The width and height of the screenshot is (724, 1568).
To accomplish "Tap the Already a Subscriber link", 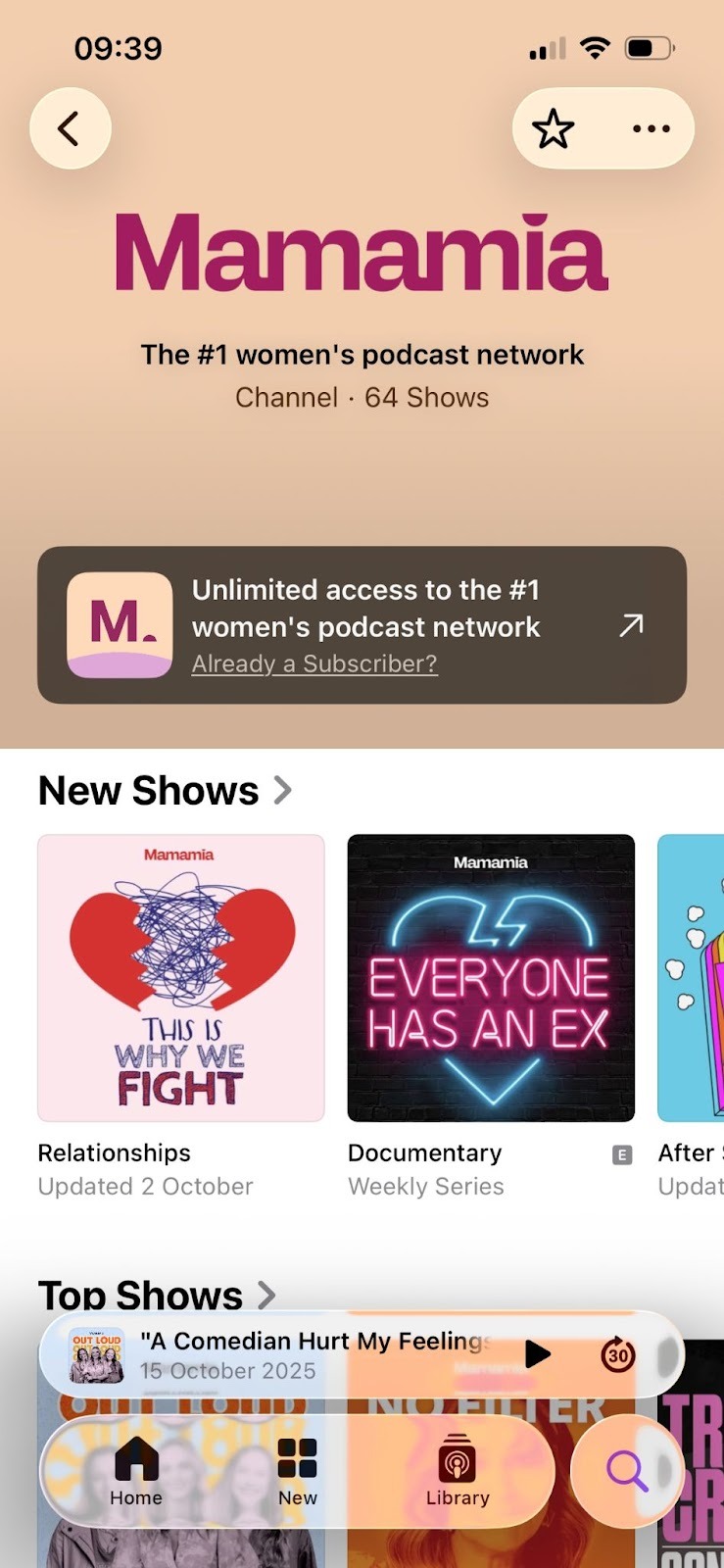I will click(314, 663).
